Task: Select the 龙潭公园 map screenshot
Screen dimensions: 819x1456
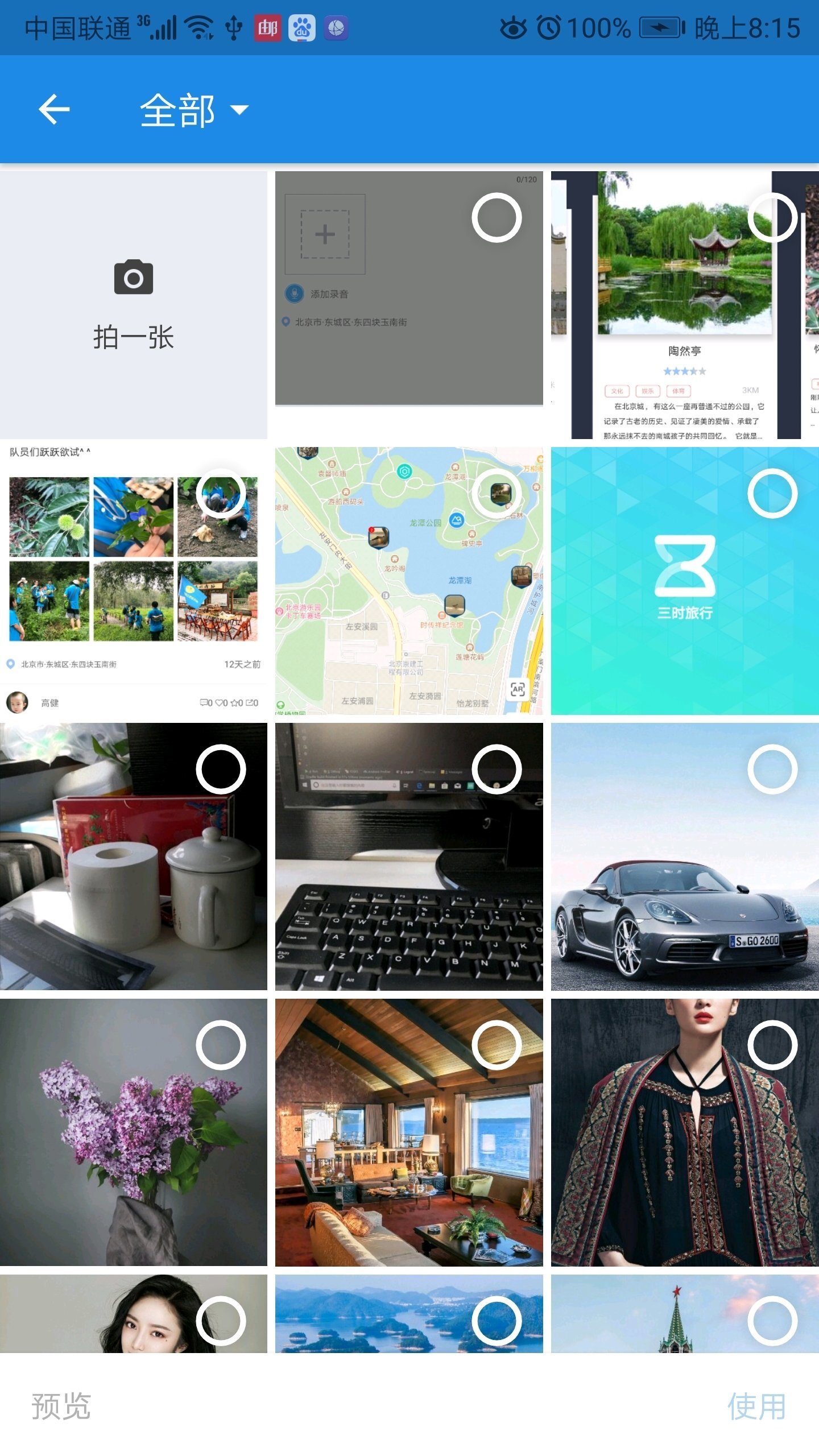Action: point(496,493)
